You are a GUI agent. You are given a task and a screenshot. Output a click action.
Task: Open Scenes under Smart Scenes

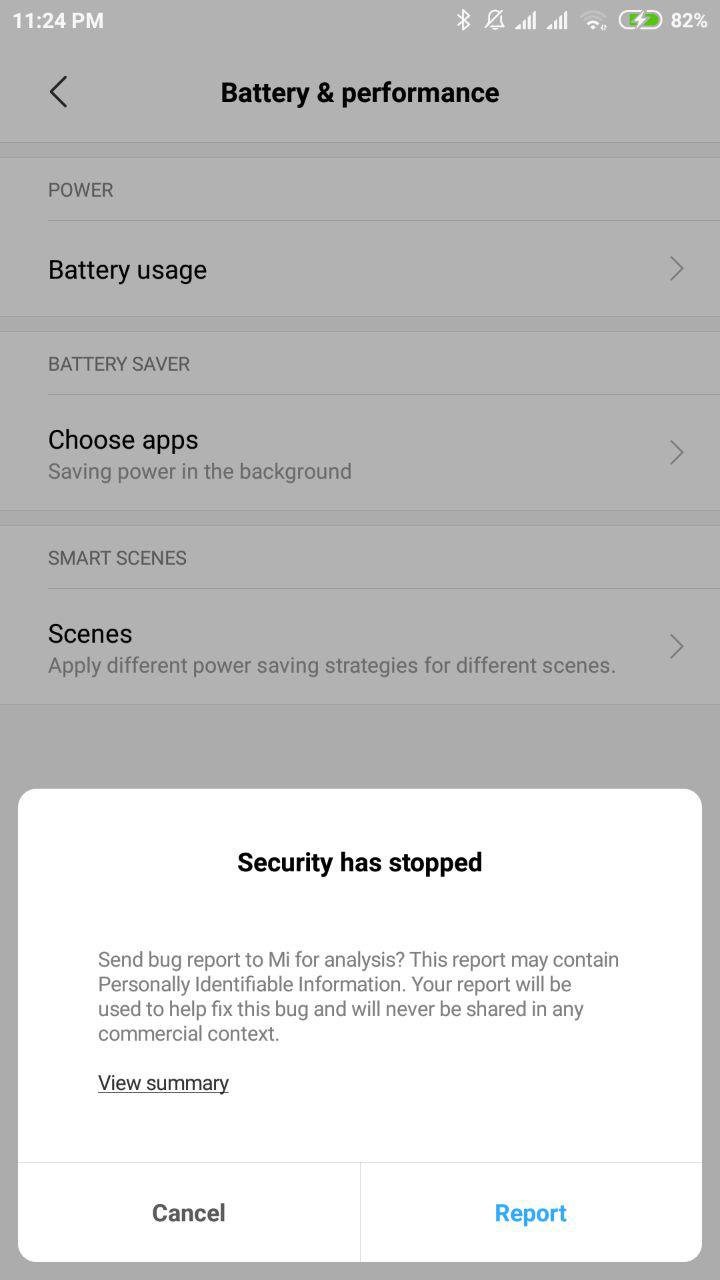(x=360, y=647)
